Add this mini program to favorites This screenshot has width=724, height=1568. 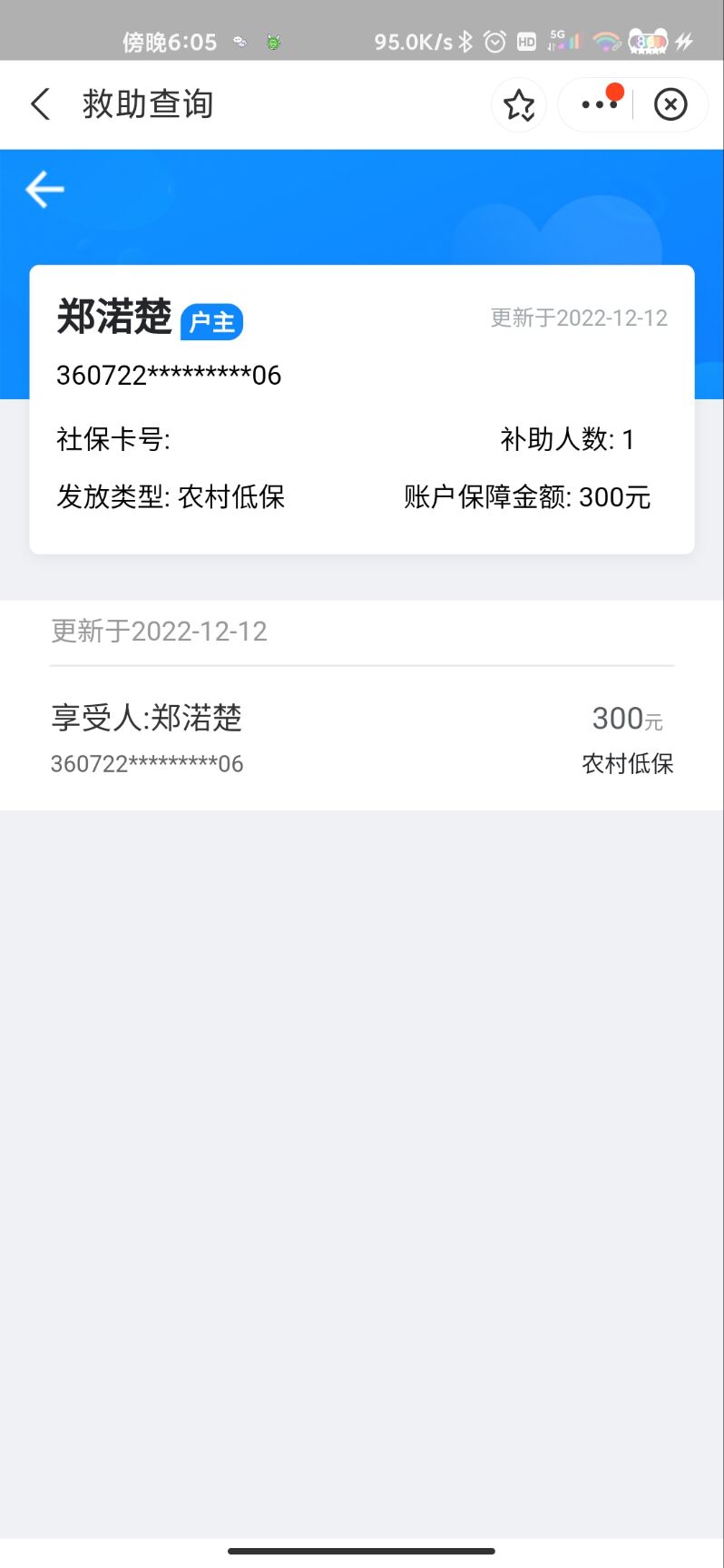[x=519, y=105]
